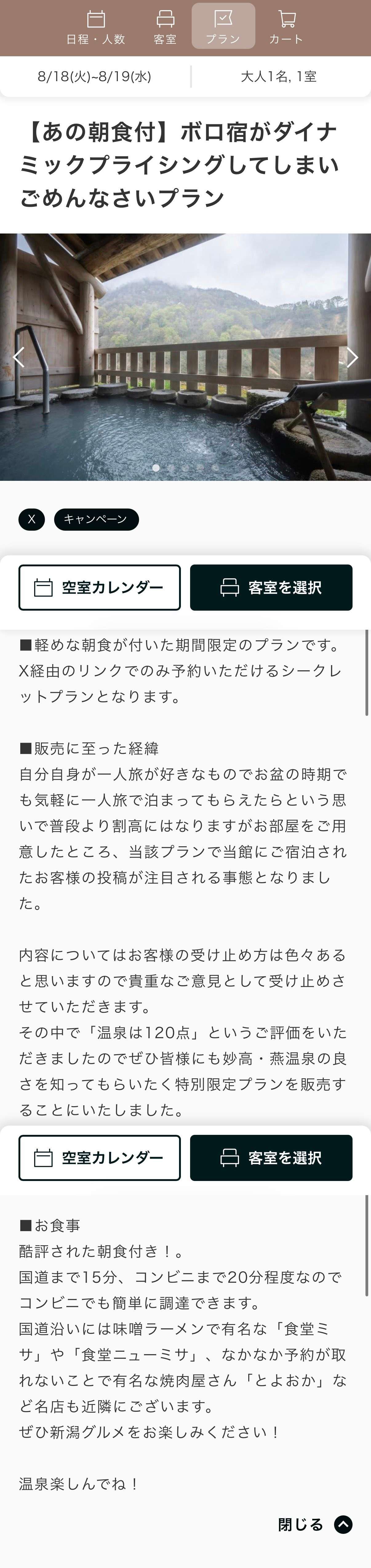The width and height of the screenshot is (371, 1568).
Task: Show the previous plan photo
Action: point(19,357)
